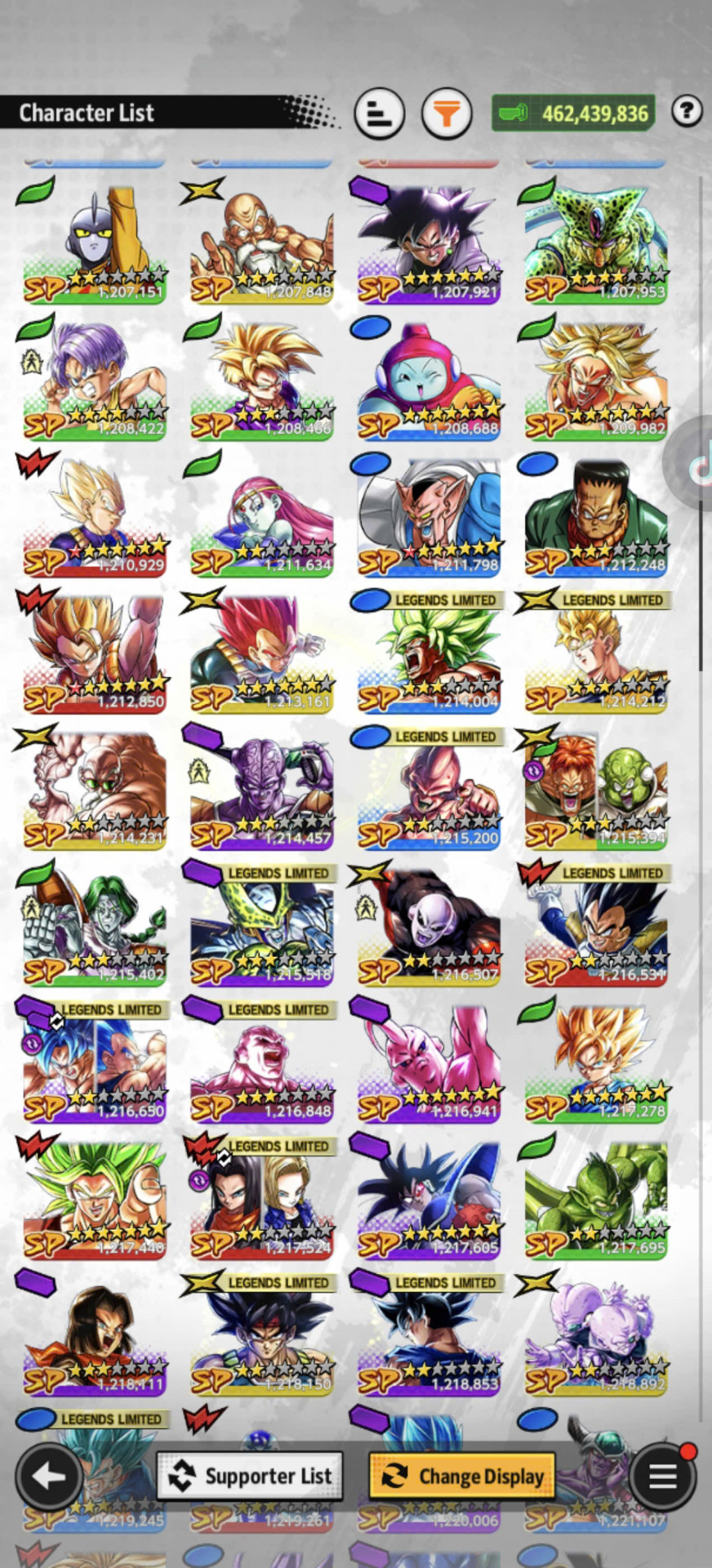Viewport: 712px width, 1568px height.
Task: Choose the character with power 1,217,695
Action: pos(597,1199)
